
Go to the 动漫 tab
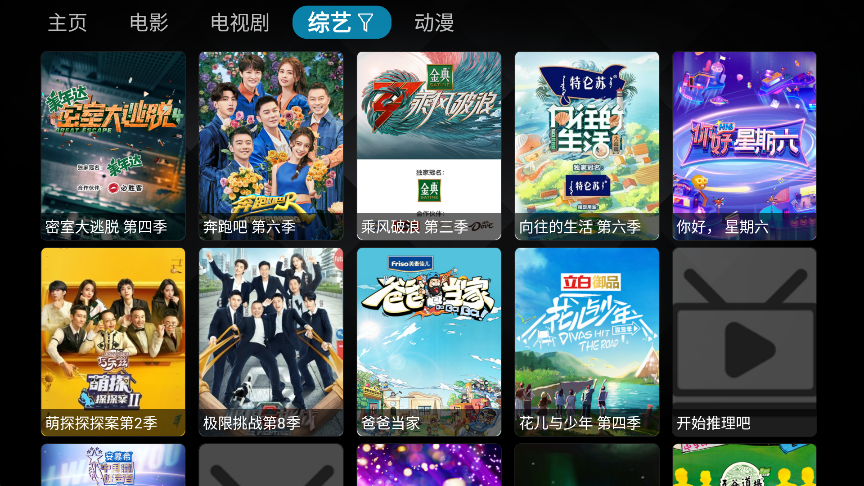coord(434,22)
